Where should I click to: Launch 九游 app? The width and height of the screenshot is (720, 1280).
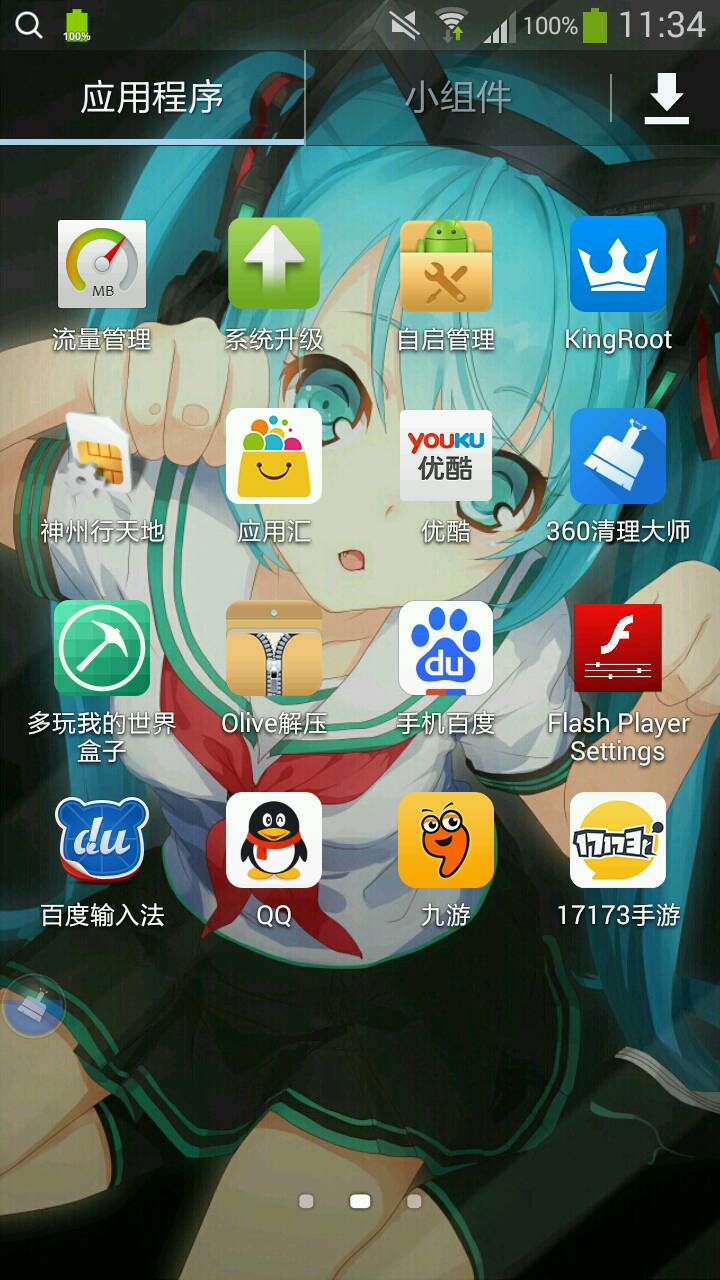(446, 840)
